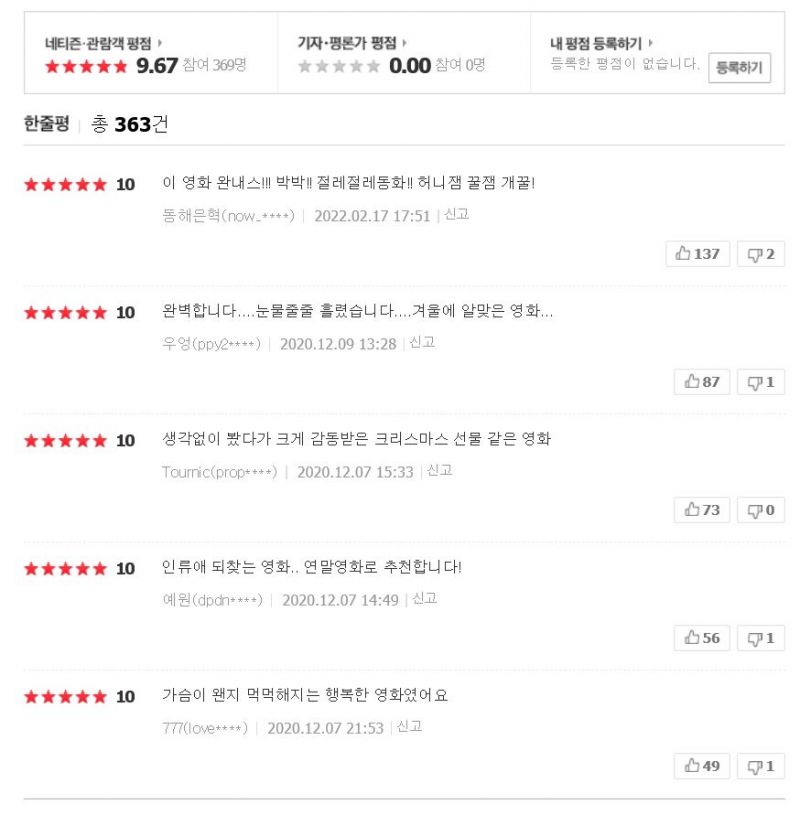Report the review by 동해은혁
The width and height of the screenshot is (800, 815).
click(x=456, y=215)
